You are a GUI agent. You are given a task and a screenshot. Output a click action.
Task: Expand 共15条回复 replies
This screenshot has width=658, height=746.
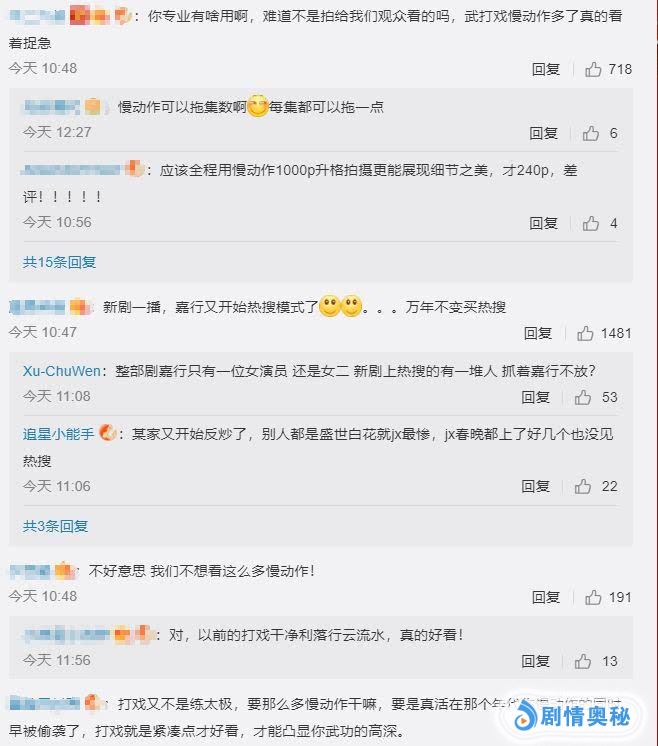click(60, 262)
